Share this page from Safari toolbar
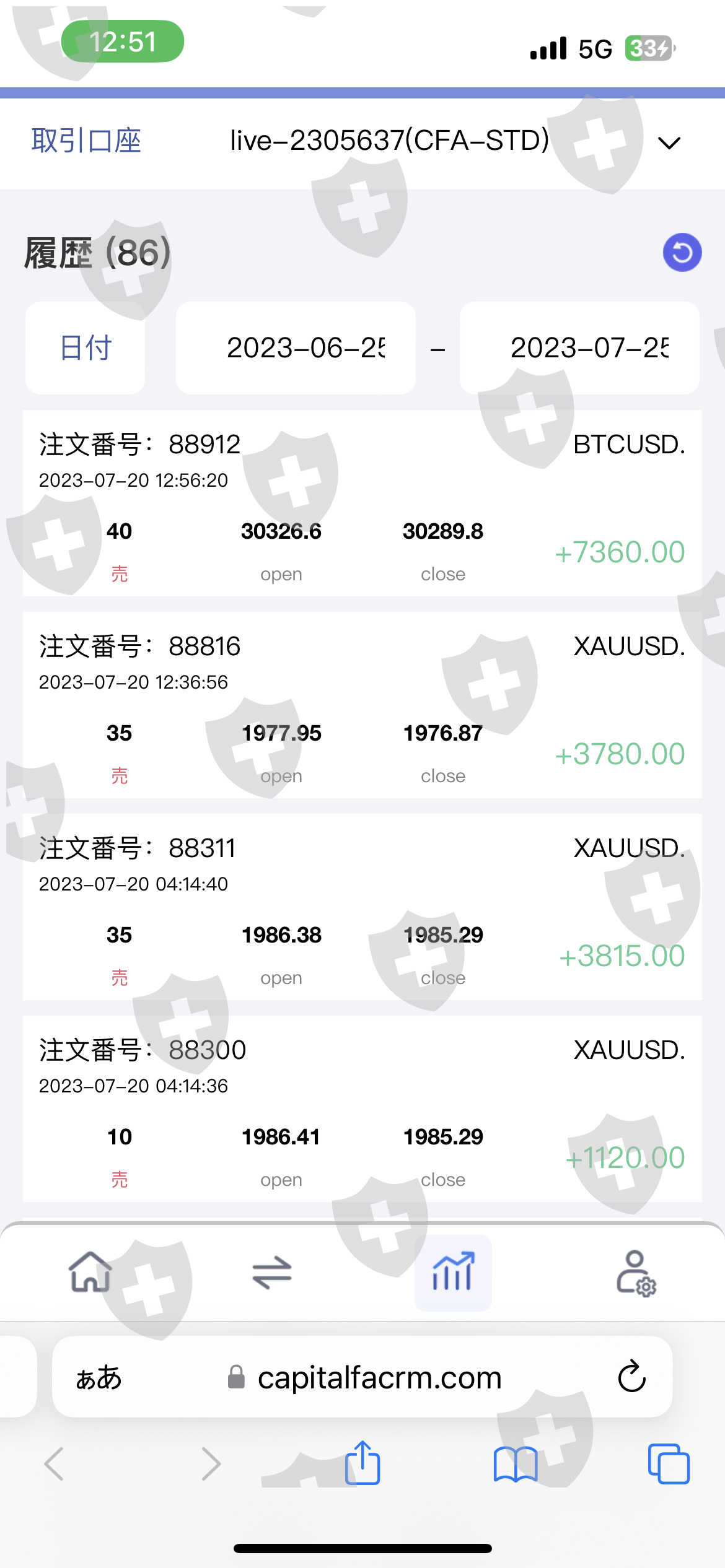Screen dimensions: 725x1568 (x=362, y=1463)
